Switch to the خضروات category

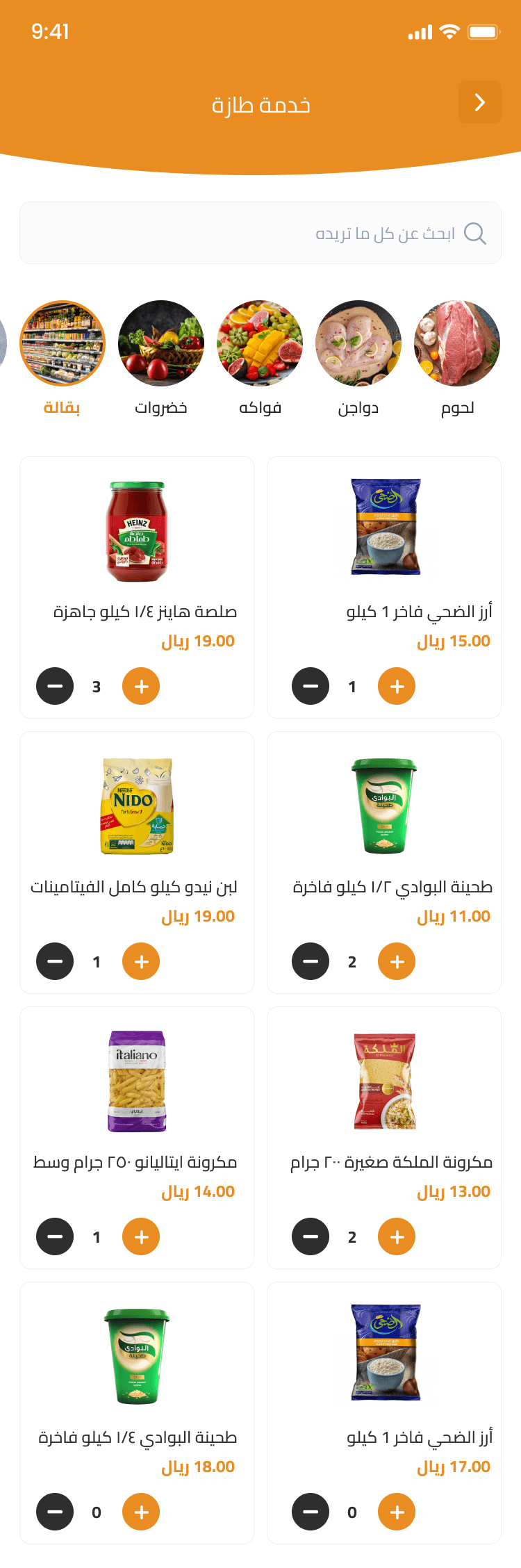pyautogui.click(x=161, y=343)
